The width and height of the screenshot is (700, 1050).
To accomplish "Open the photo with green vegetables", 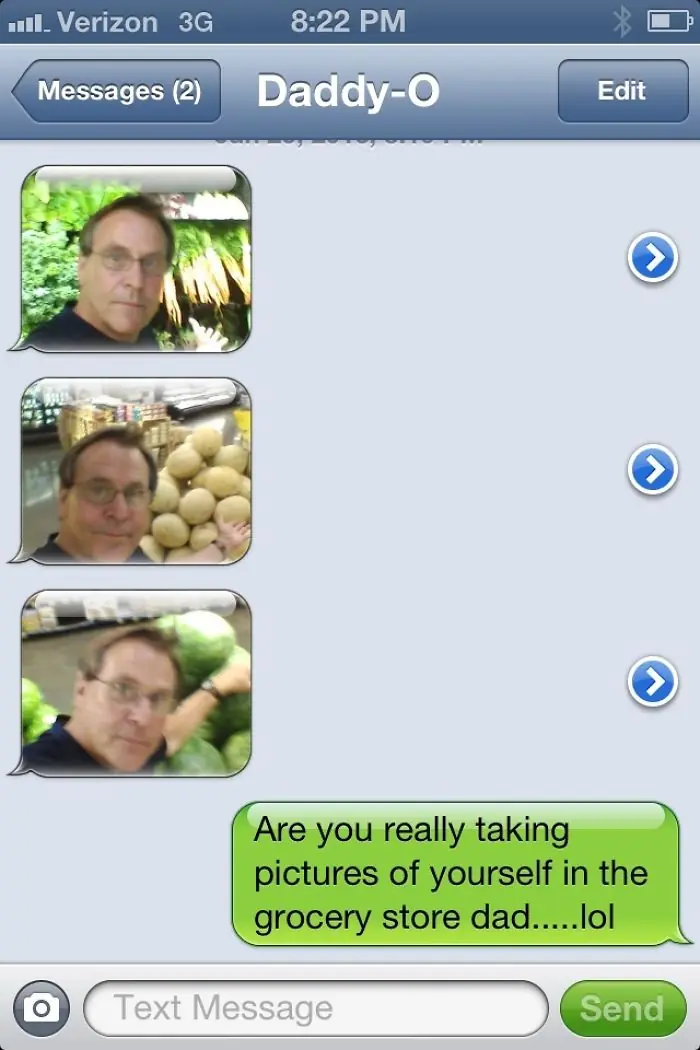I will 136,259.
